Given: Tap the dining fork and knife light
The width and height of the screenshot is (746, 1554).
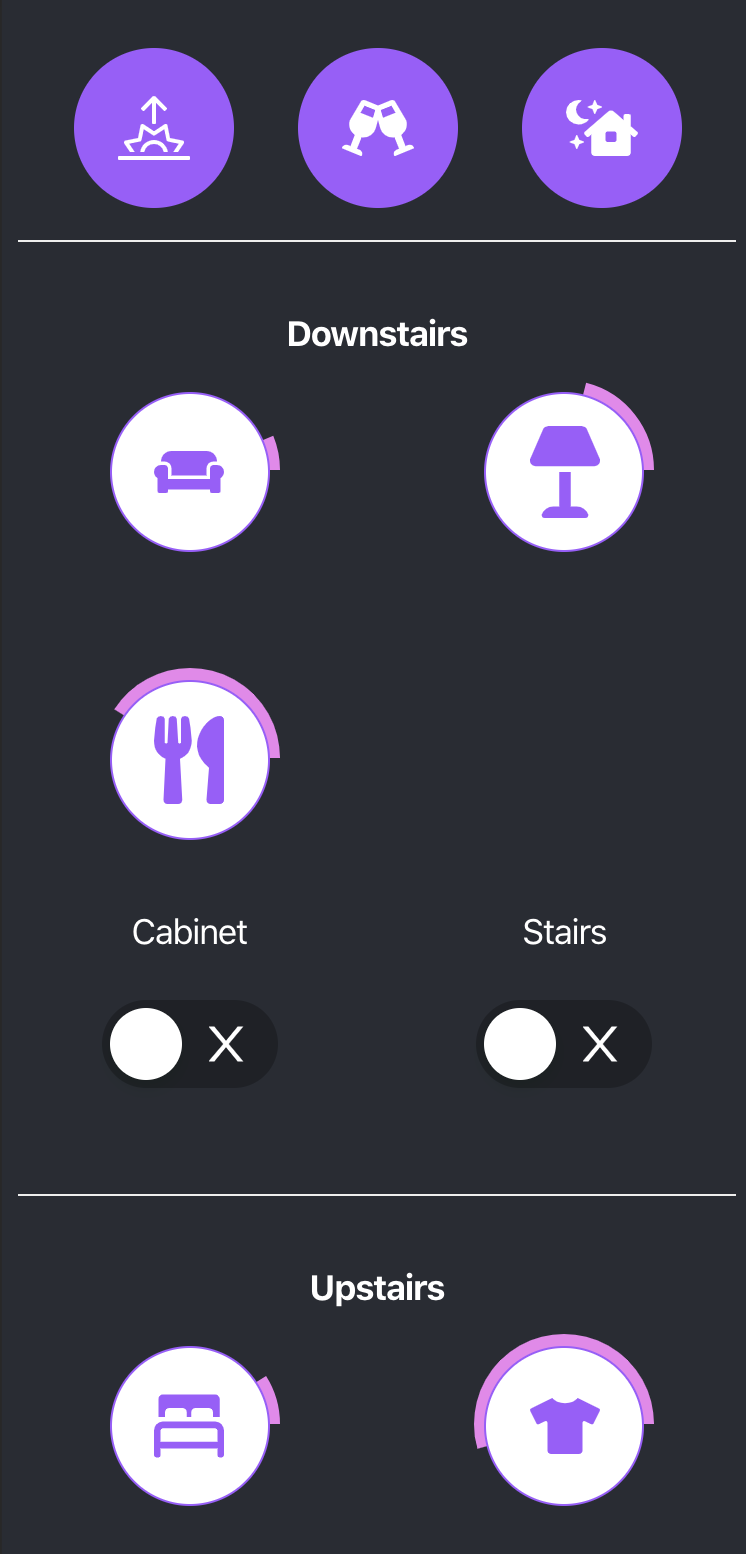Looking at the screenshot, I should tap(190, 760).
